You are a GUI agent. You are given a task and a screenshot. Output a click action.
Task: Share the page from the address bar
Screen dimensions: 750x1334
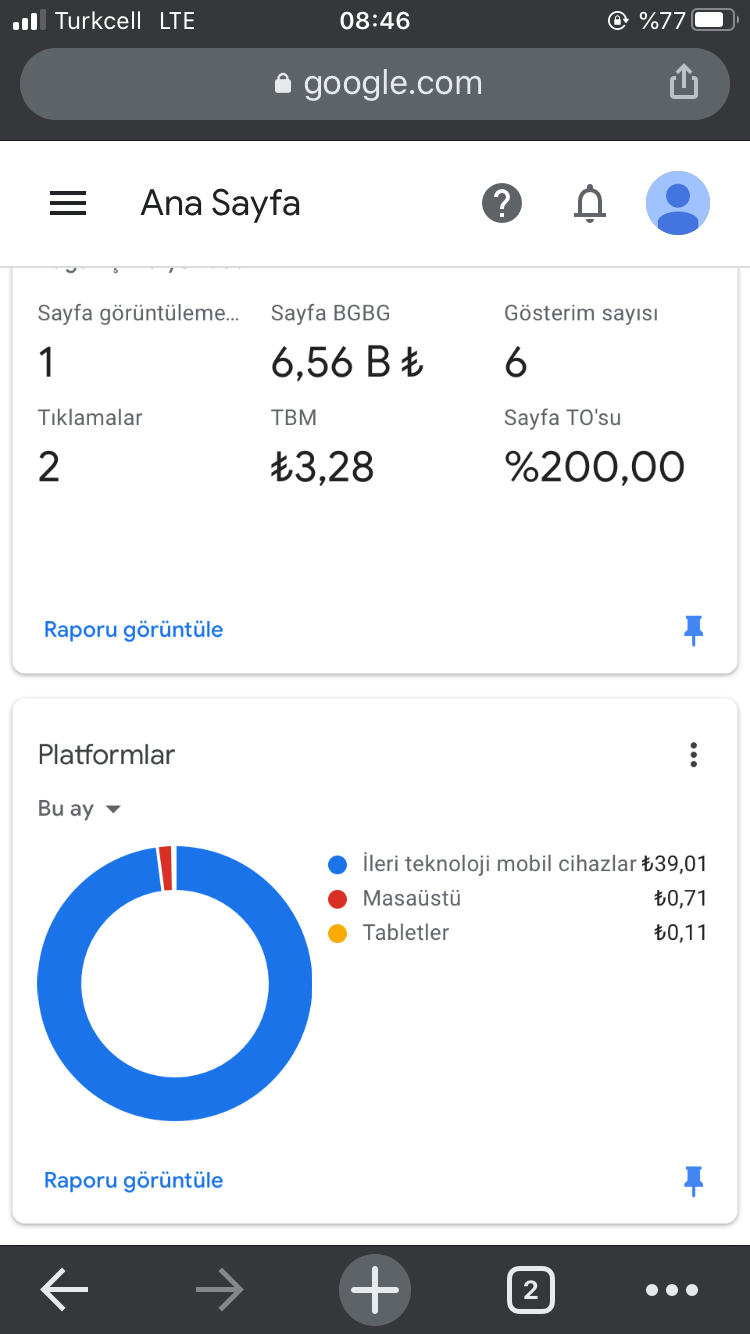click(683, 82)
